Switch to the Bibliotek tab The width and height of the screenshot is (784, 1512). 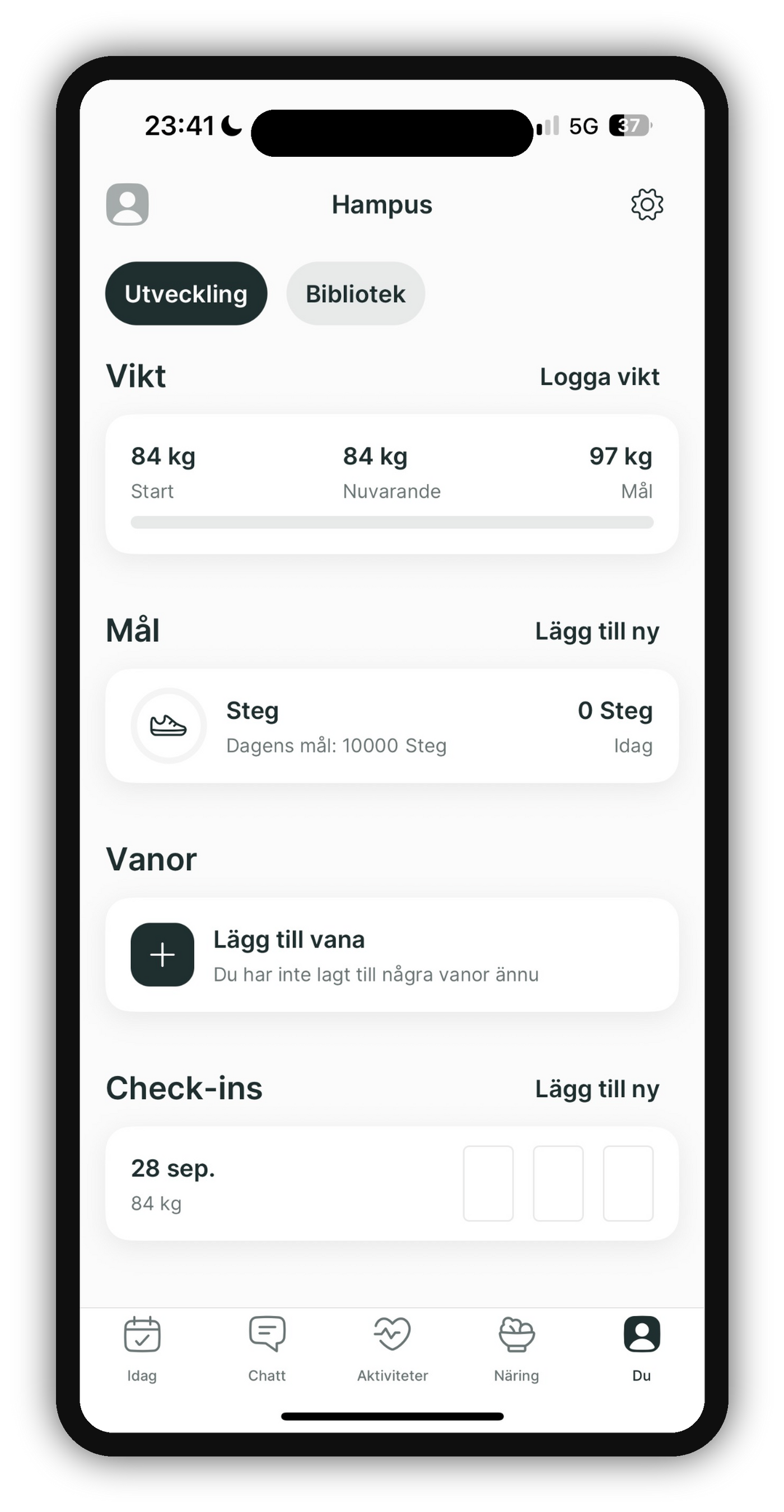tap(355, 293)
